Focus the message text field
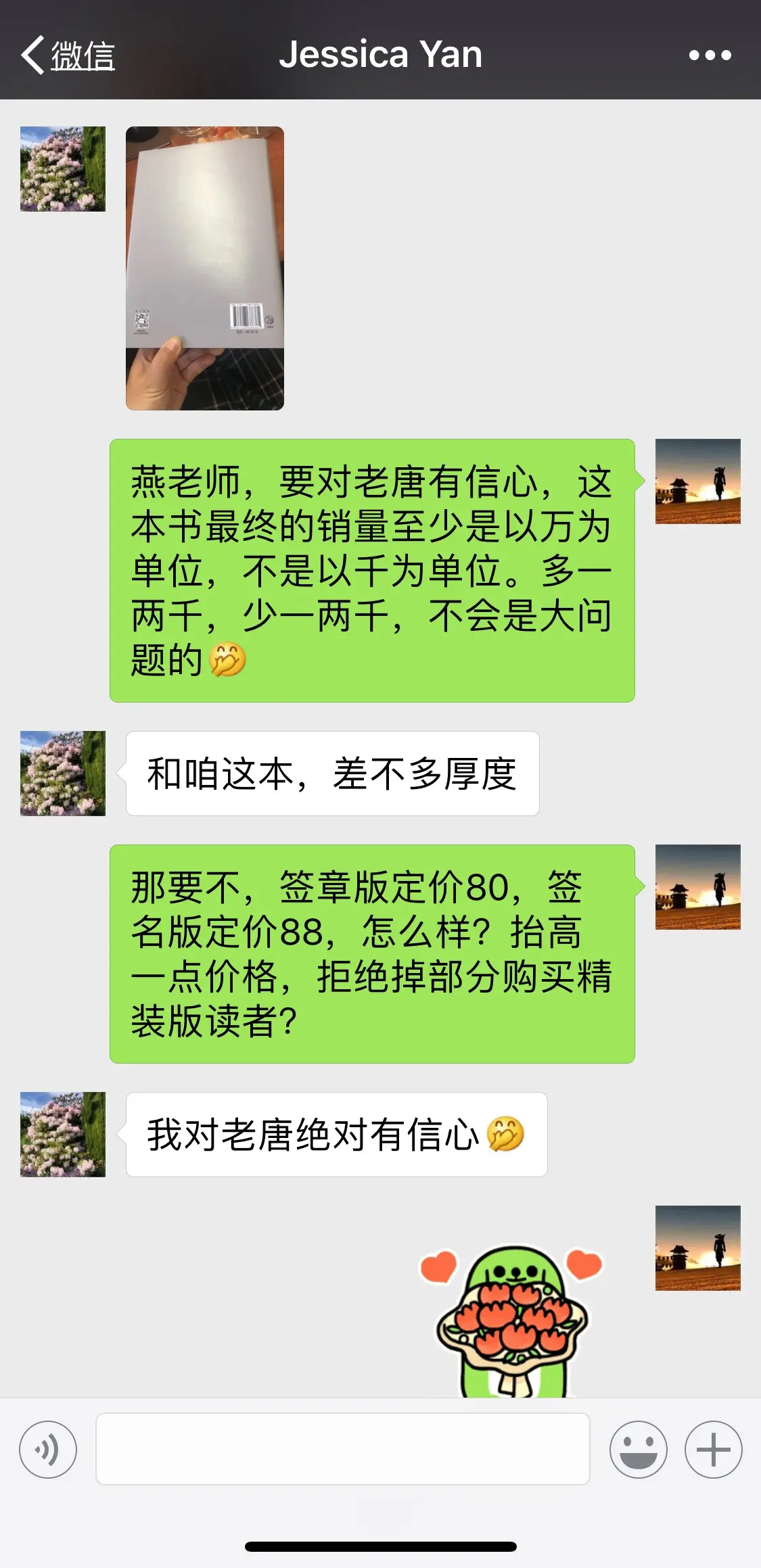This screenshot has height=1568, width=761. pyautogui.click(x=342, y=1449)
